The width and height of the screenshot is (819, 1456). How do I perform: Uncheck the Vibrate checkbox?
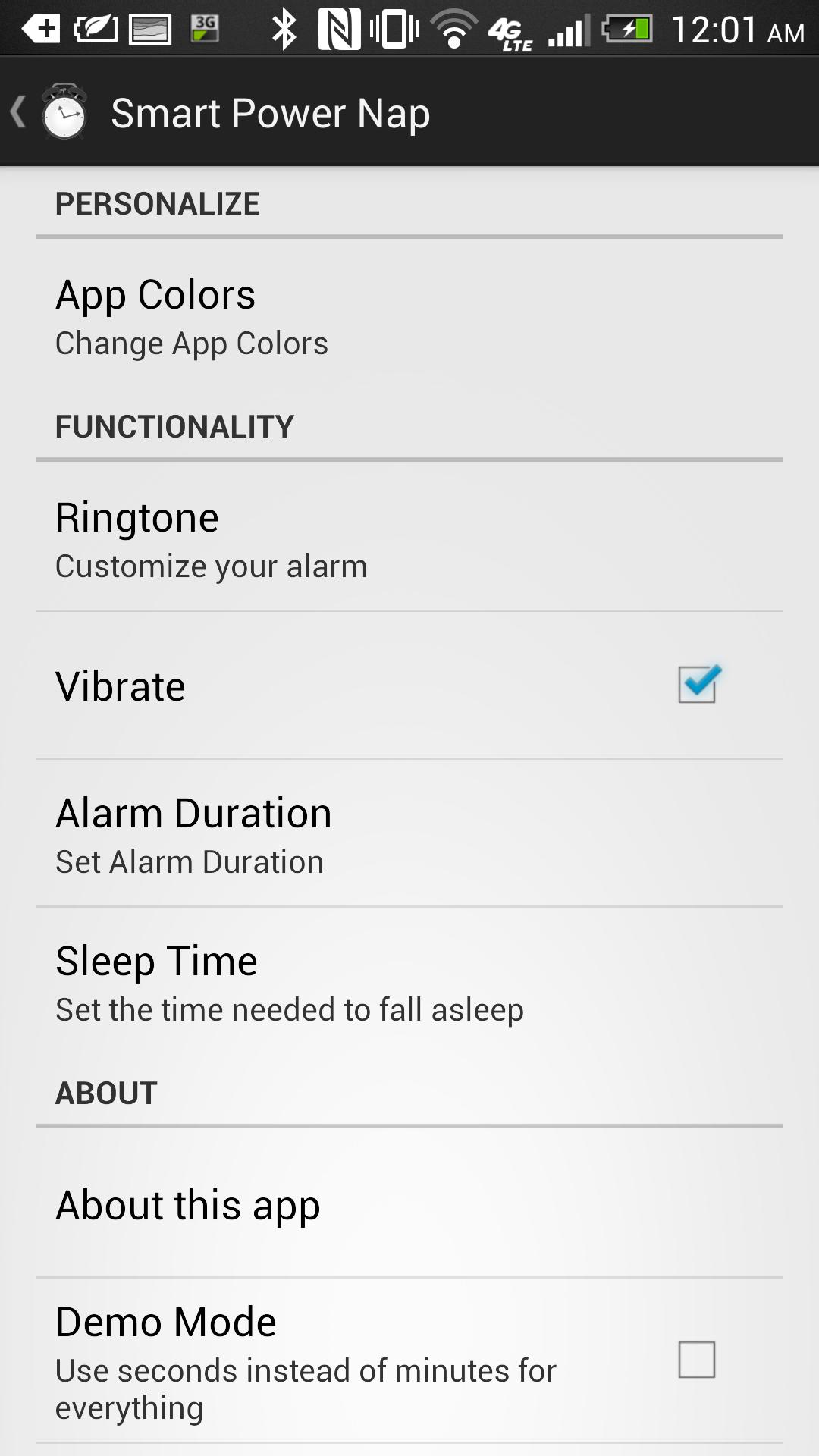click(x=698, y=683)
